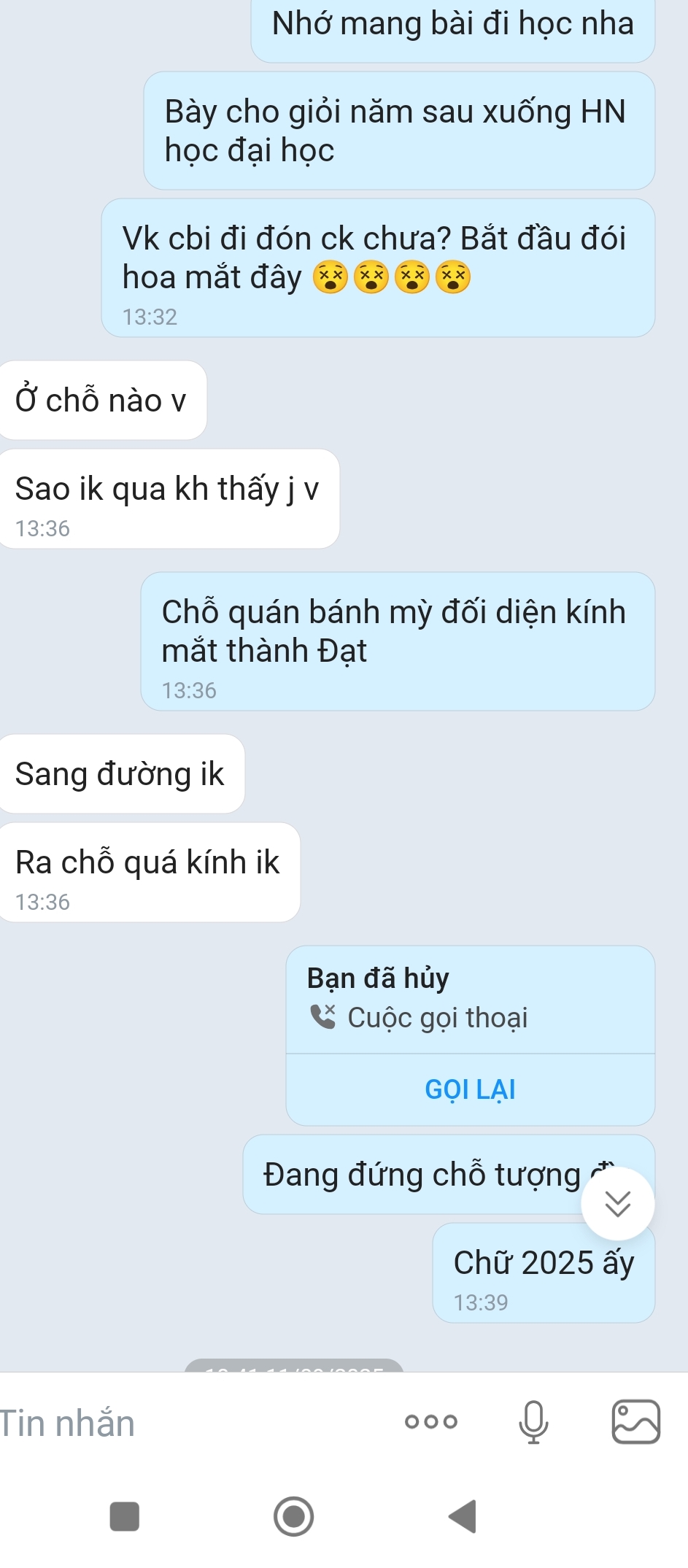Open the image gallery picker
Viewport: 688px width, 1568px height.
(635, 1421)
